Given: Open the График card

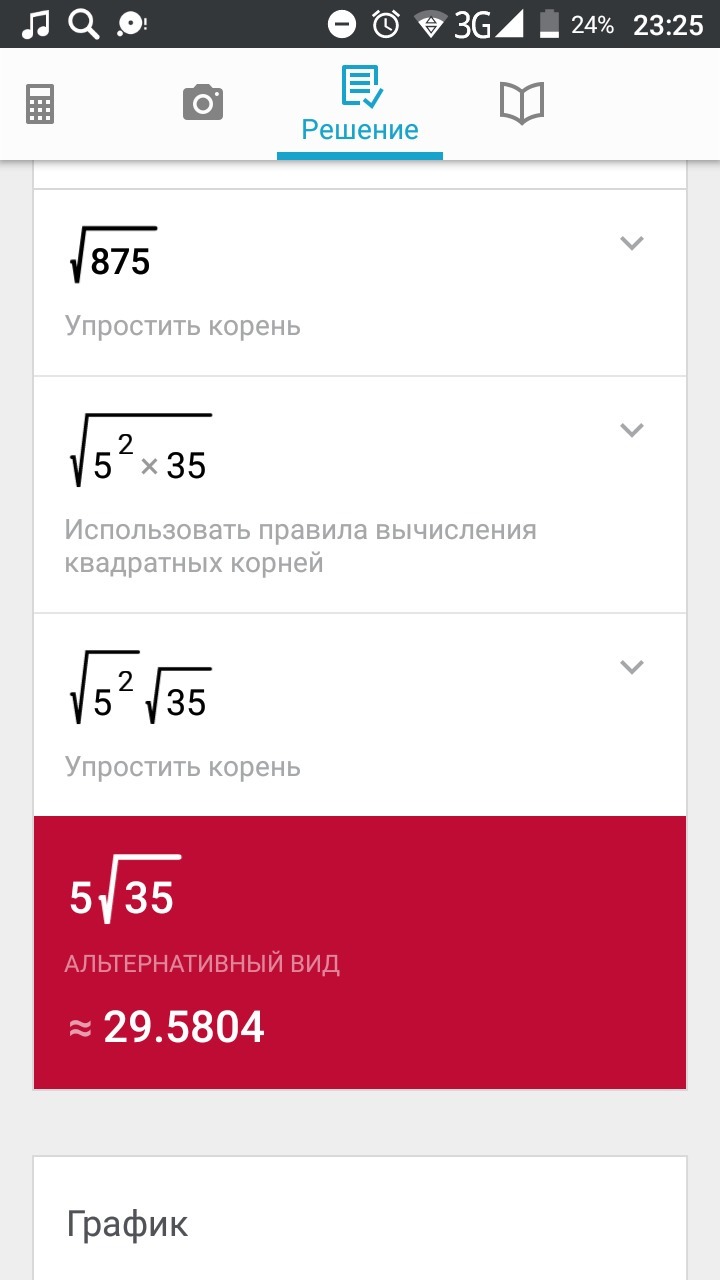Looking at the screenshot, I should tap(360, 1224).
